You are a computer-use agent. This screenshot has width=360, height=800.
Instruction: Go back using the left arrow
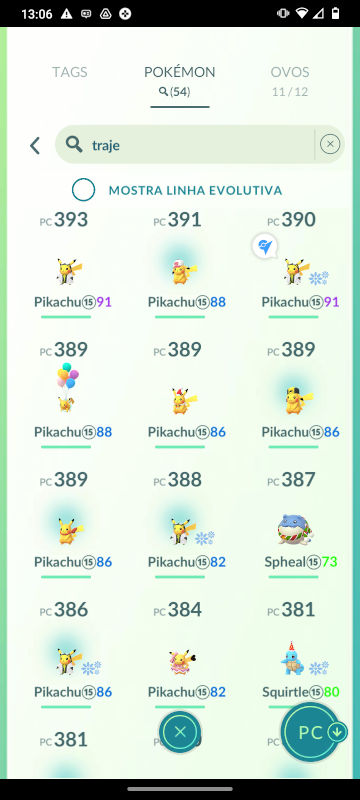(35, 145)
